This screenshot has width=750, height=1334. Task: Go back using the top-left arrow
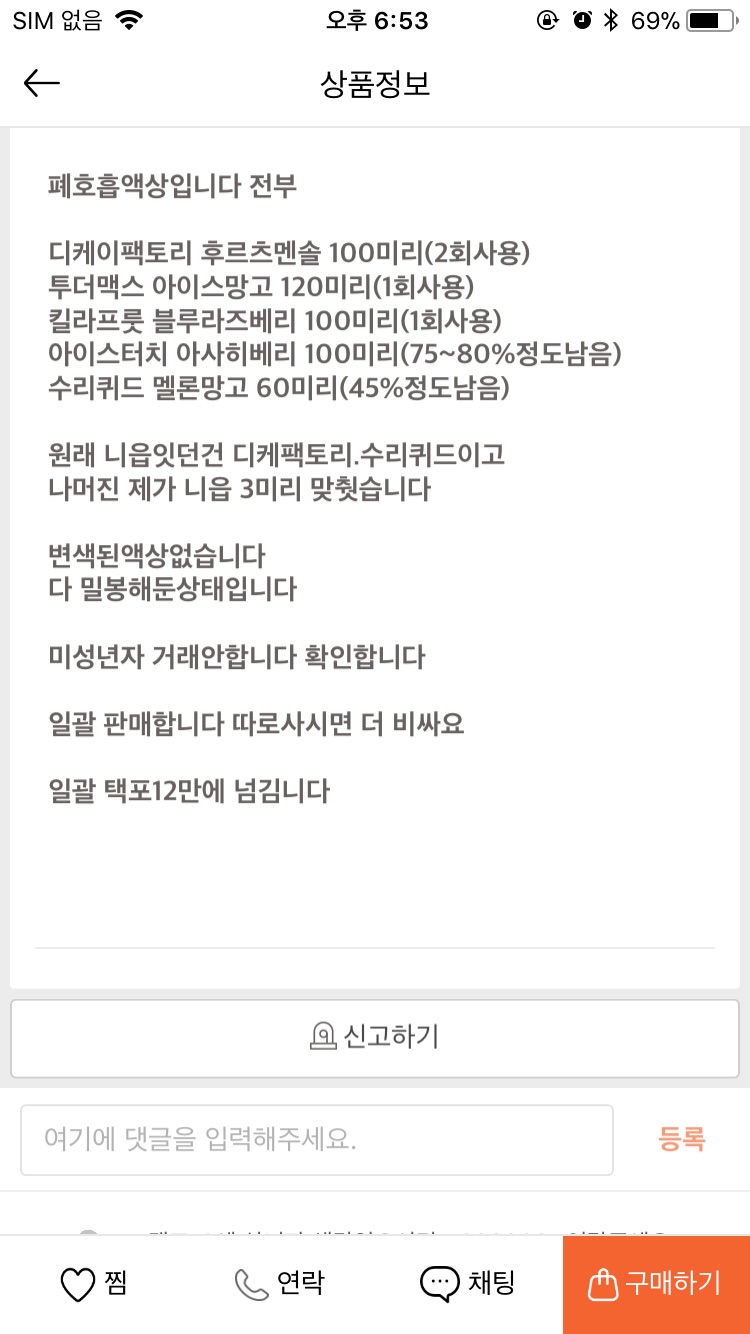(42, 83)
